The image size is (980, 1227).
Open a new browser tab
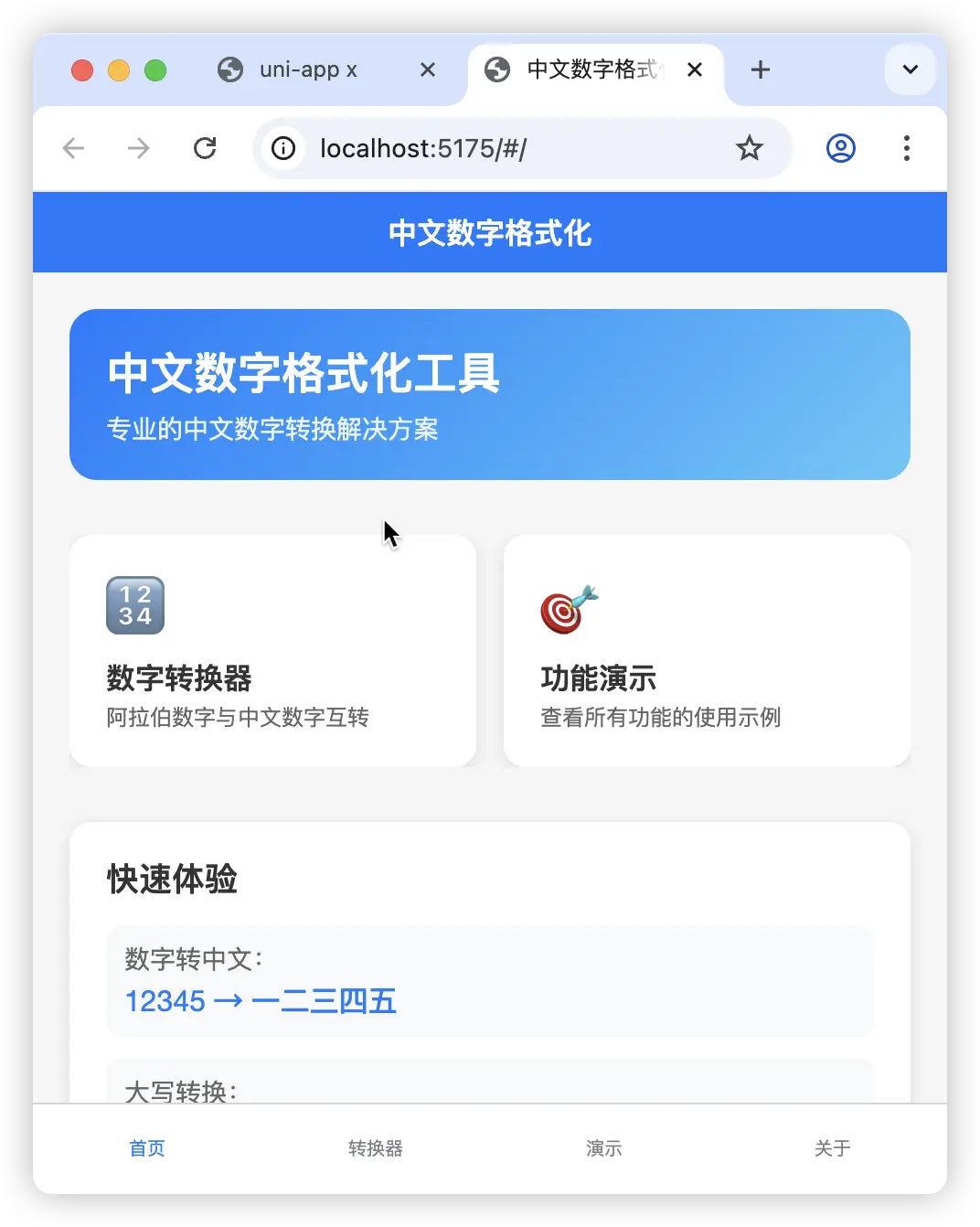click(x=760, y=69)
